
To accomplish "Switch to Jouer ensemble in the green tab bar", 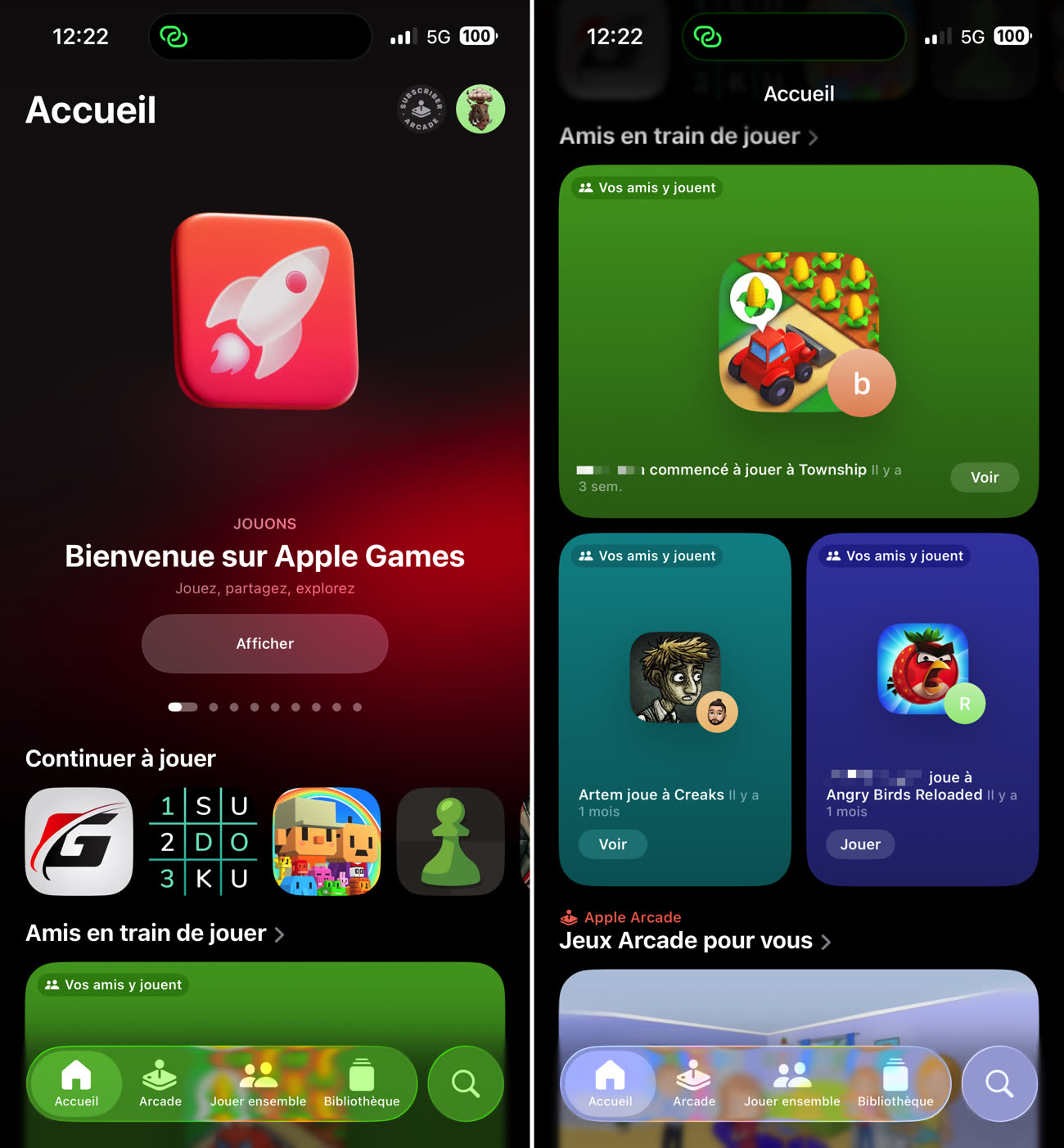I will (x=258, y=1083).
